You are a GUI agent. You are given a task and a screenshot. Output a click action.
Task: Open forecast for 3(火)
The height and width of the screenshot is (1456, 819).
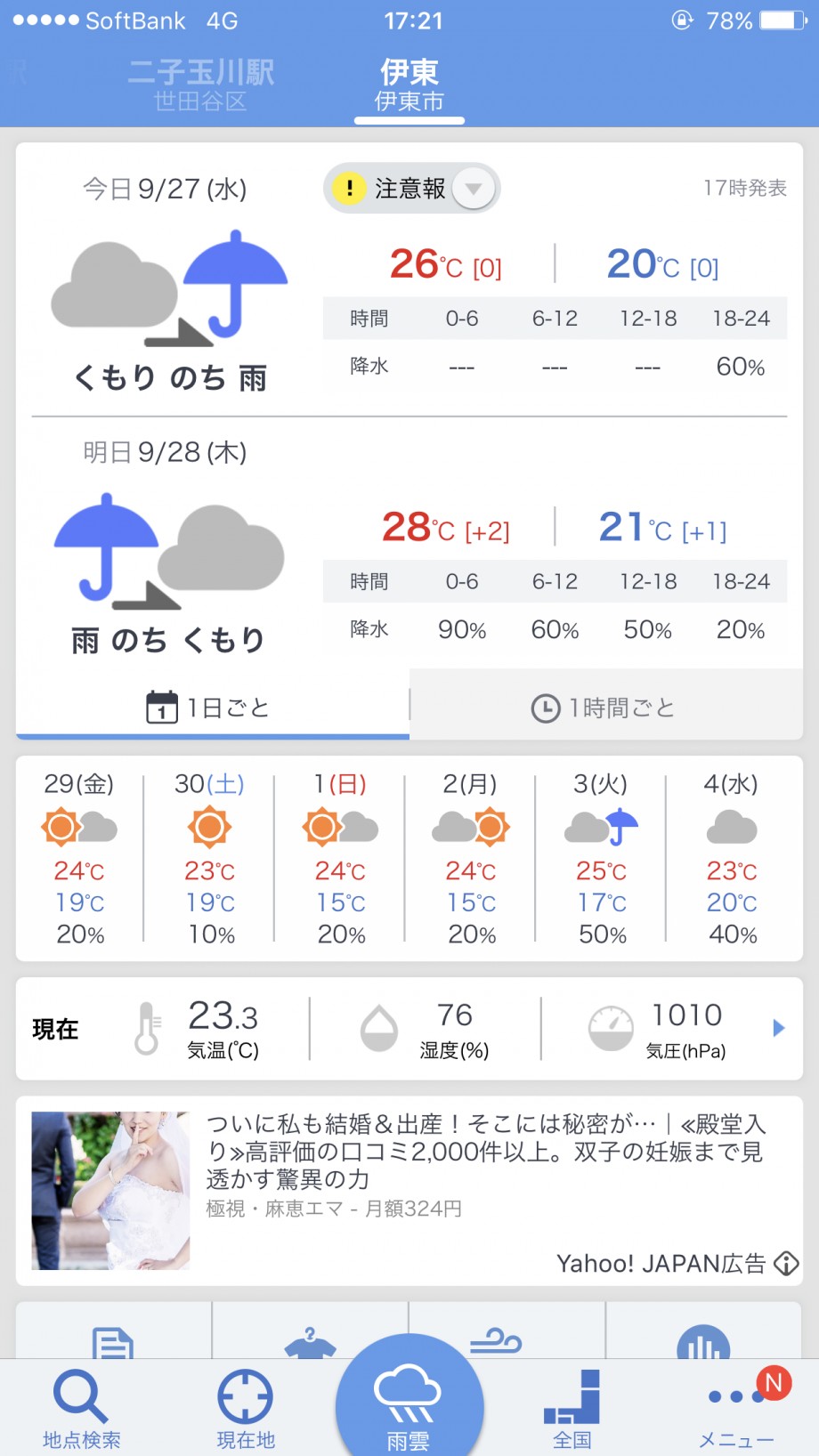point(601,858)
